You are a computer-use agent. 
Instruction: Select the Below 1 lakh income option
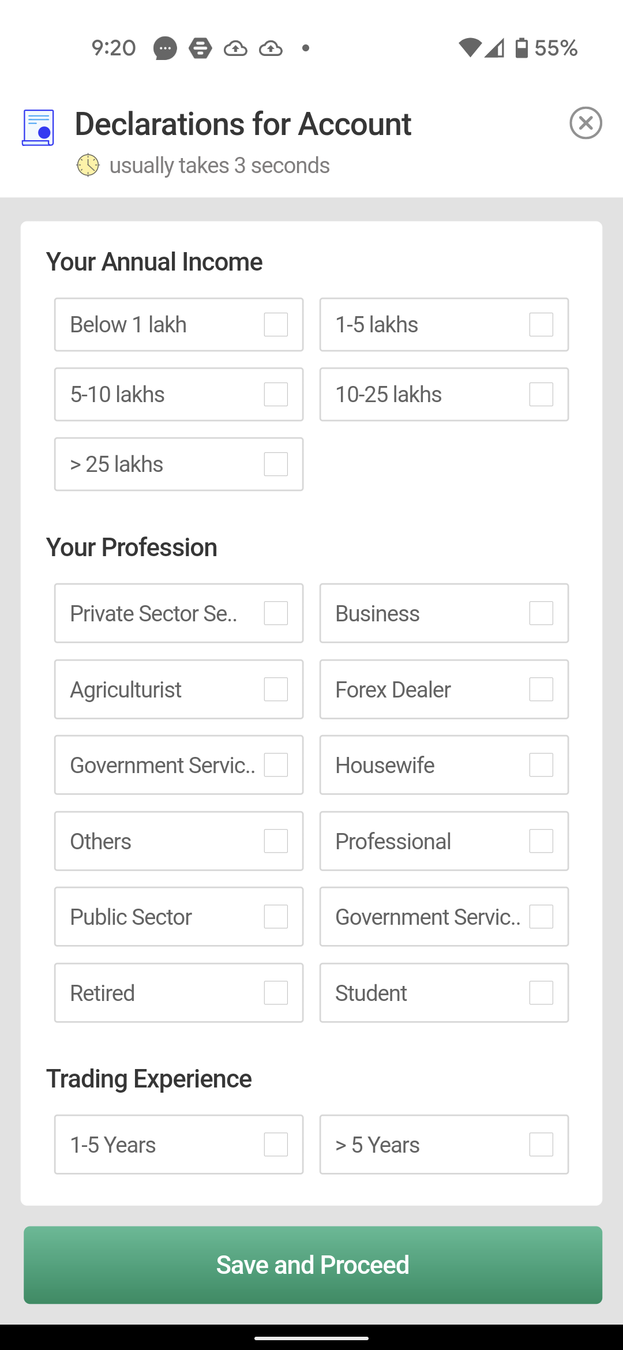point(275,324)
